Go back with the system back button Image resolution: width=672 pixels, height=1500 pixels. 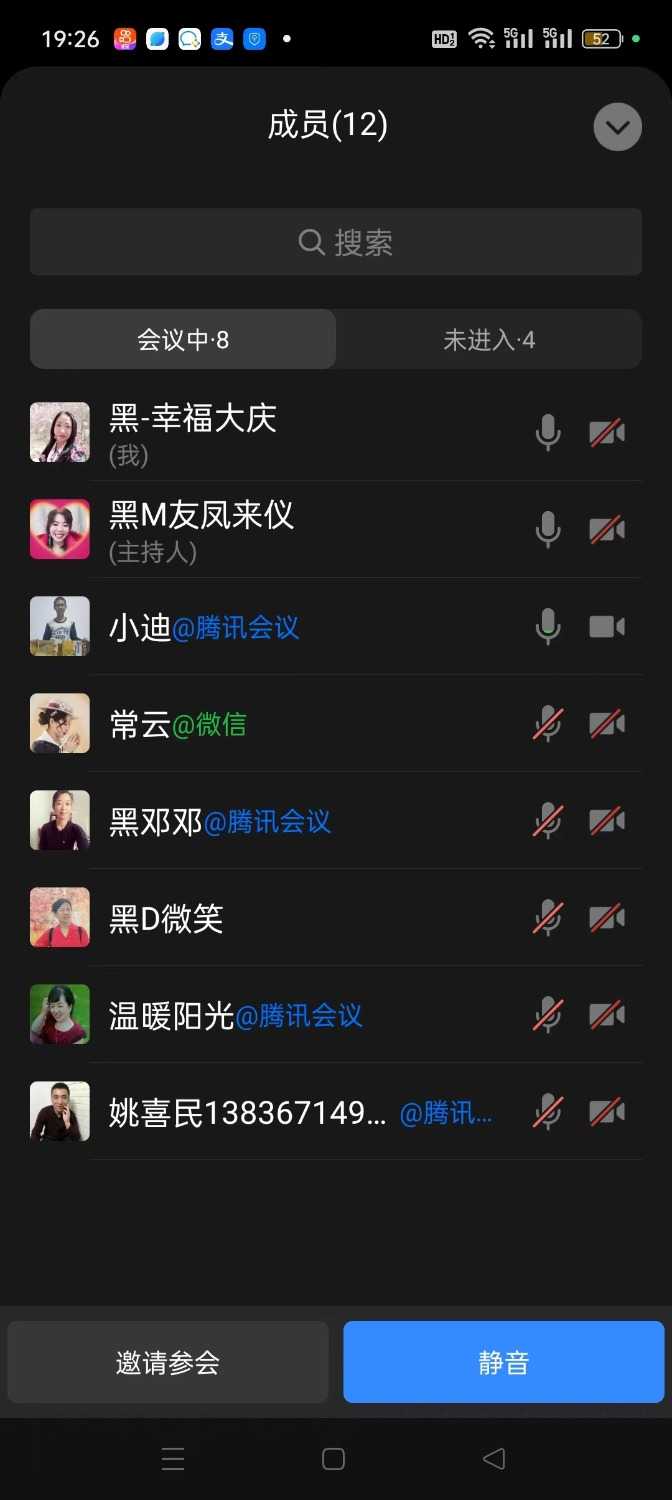[x=494, y=1459]
